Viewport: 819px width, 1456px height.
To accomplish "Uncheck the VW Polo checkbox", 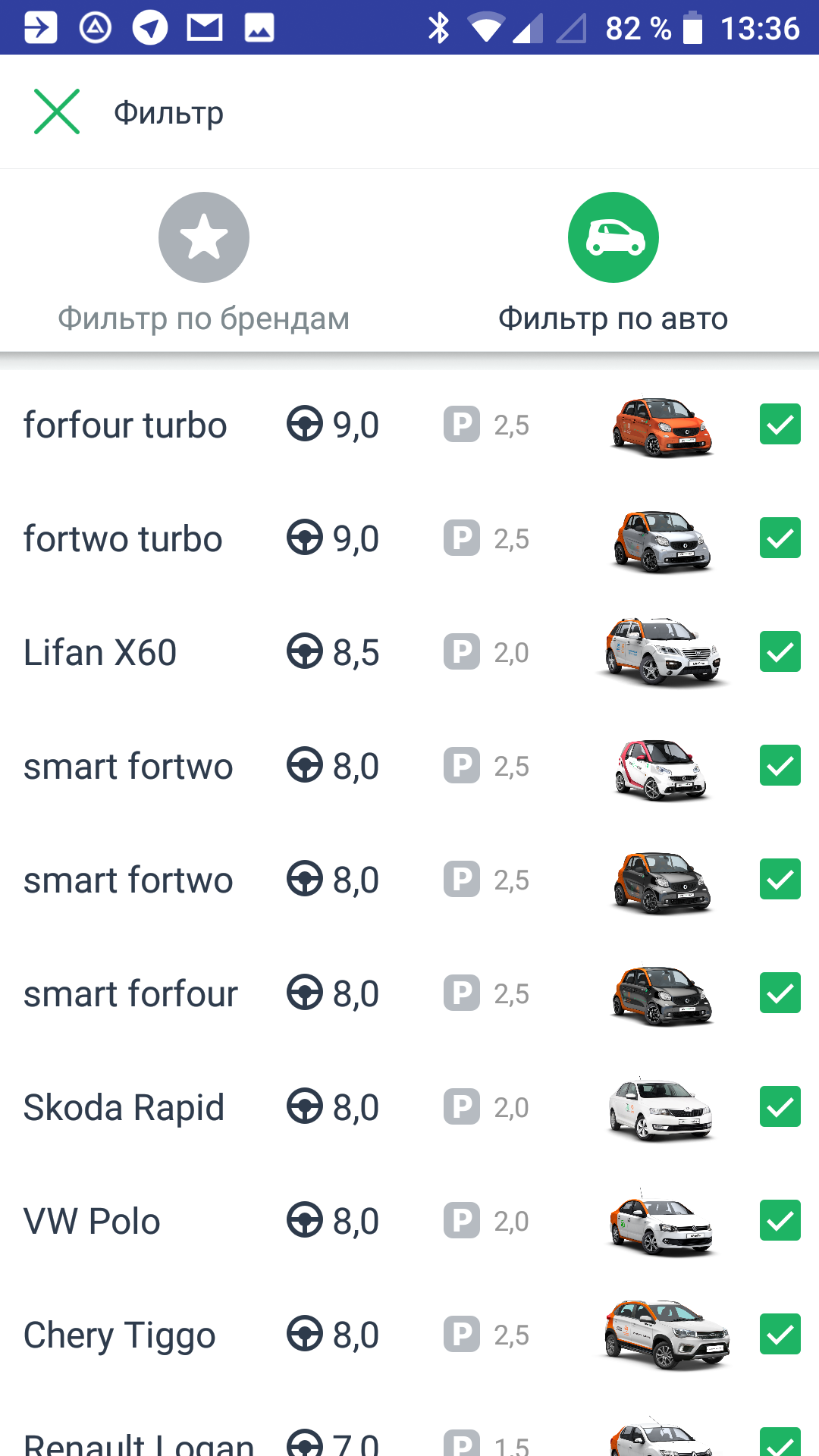I will pyautogui.click(x=780, y=1220).
